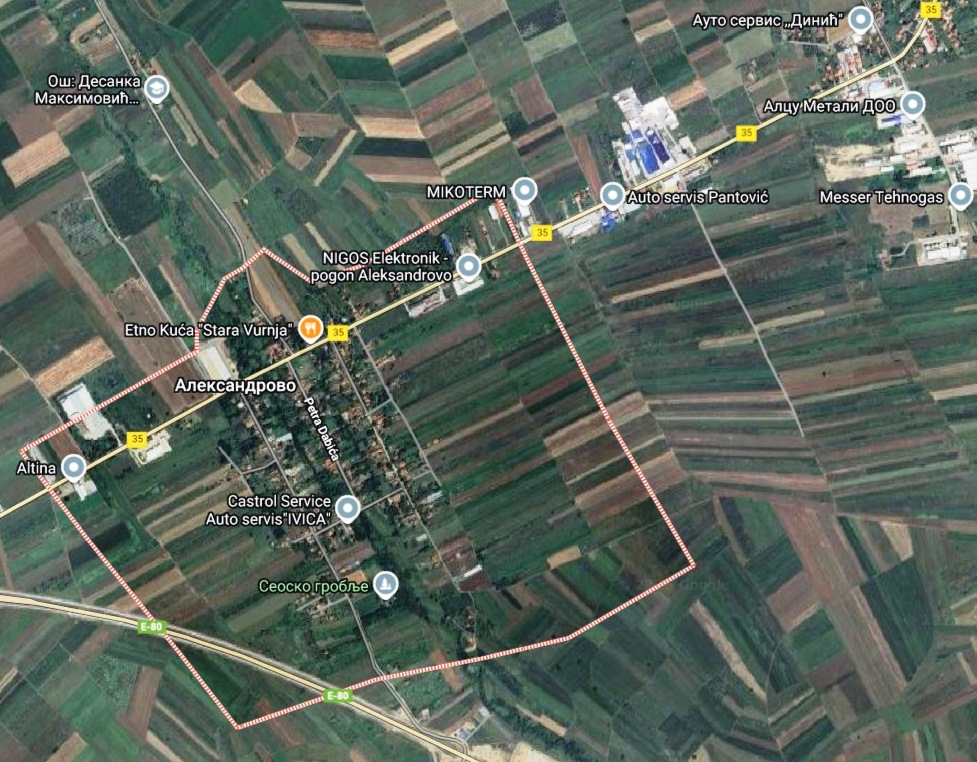Open the Auto servis Pantović pin
This screenshot has width=977, height=762.
click(611, 195)
